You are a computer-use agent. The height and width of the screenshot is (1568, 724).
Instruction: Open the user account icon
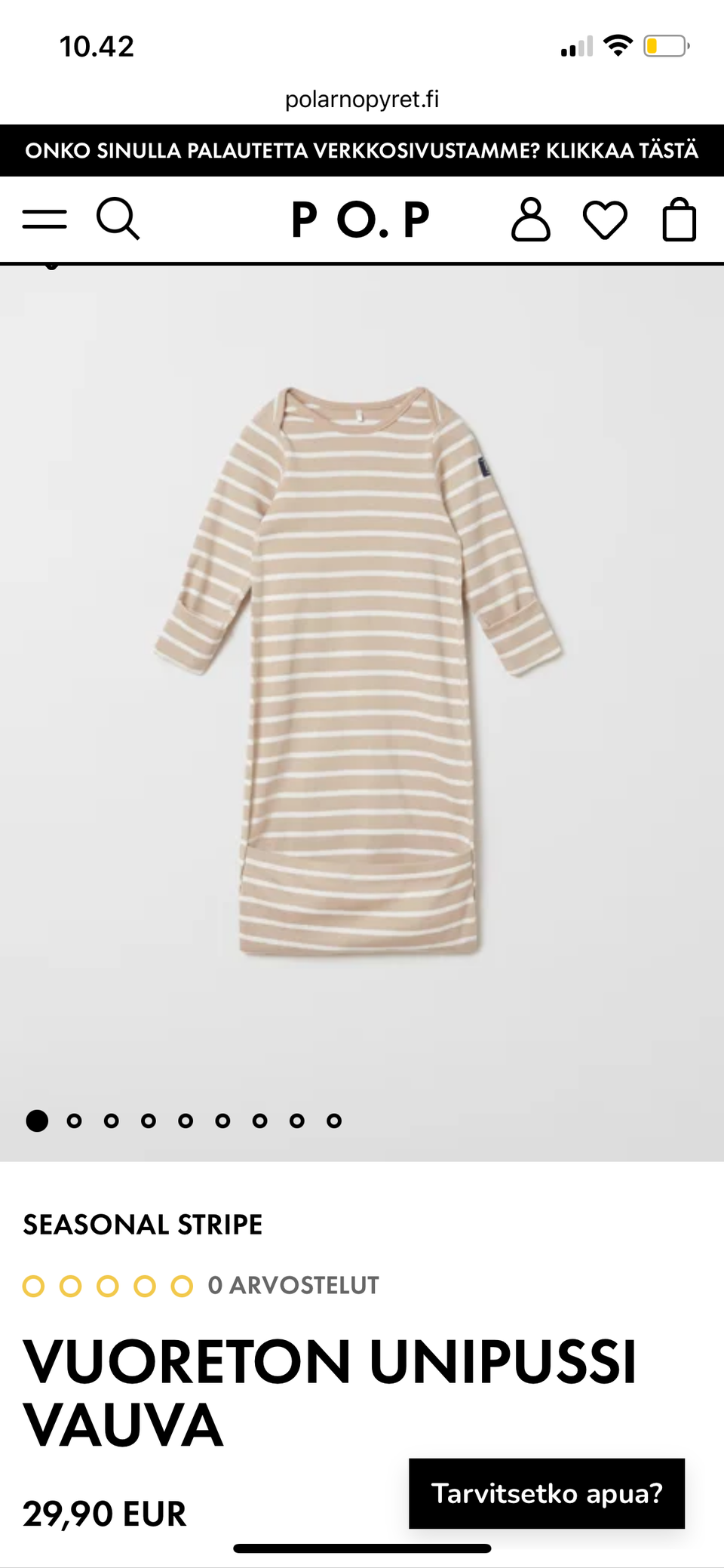530,220
